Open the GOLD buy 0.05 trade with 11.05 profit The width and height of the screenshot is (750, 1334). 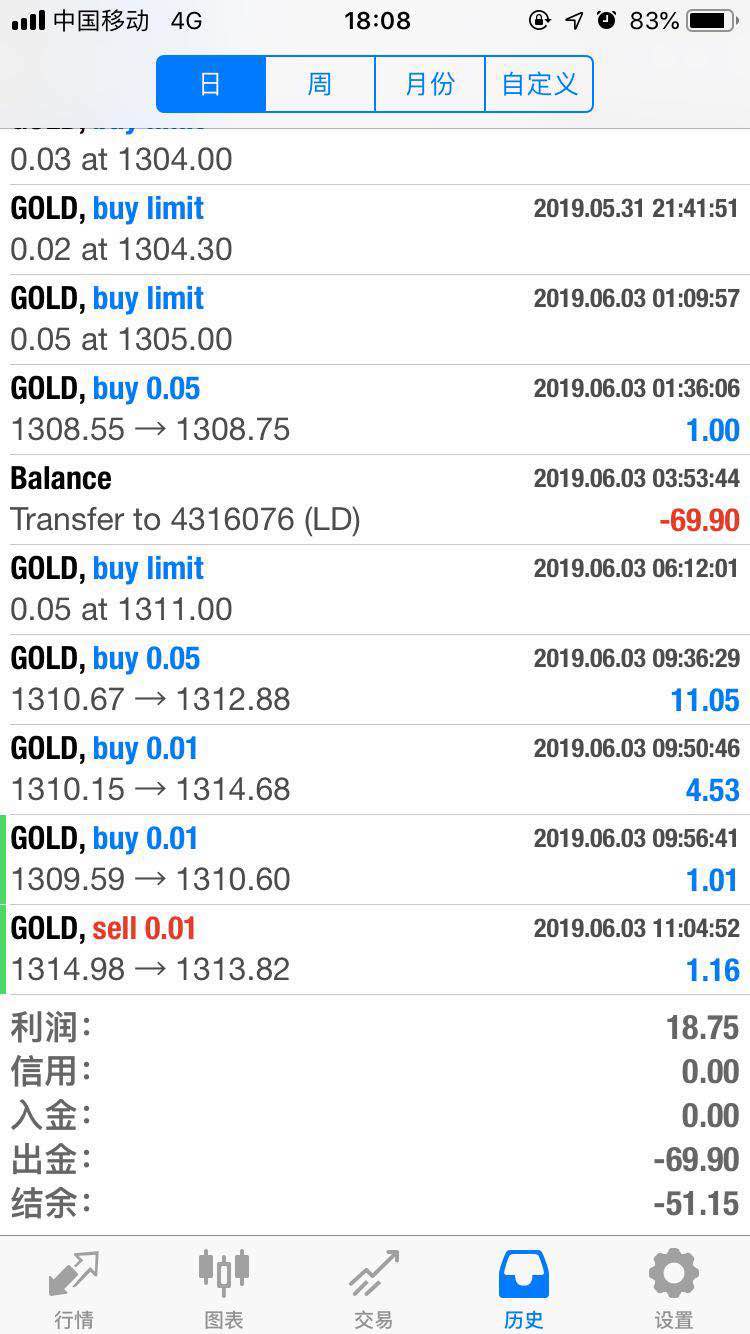(375, 680)
